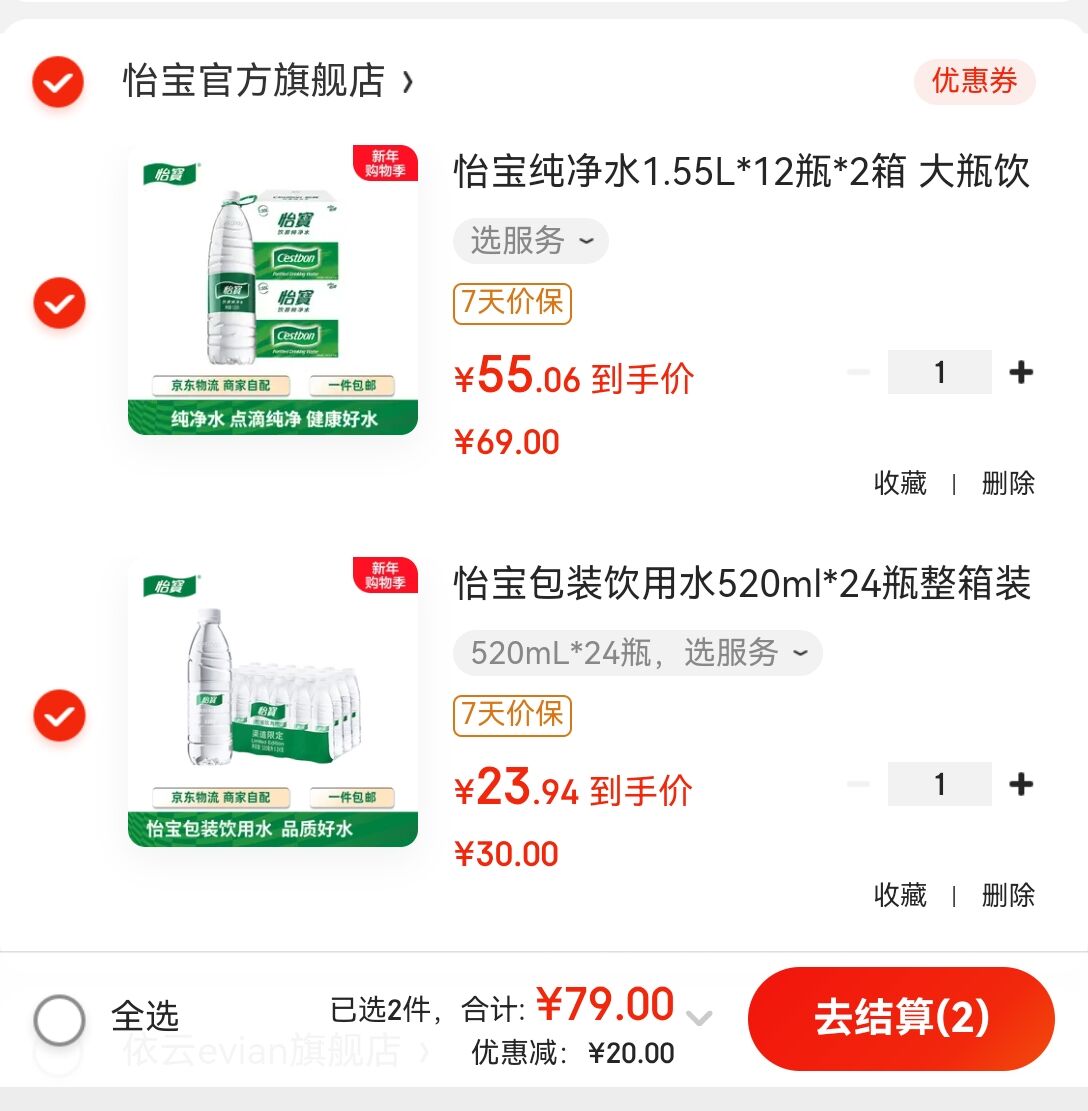Increase quantity of 怡宝包装饮用水520ml

pos(1020,785)
